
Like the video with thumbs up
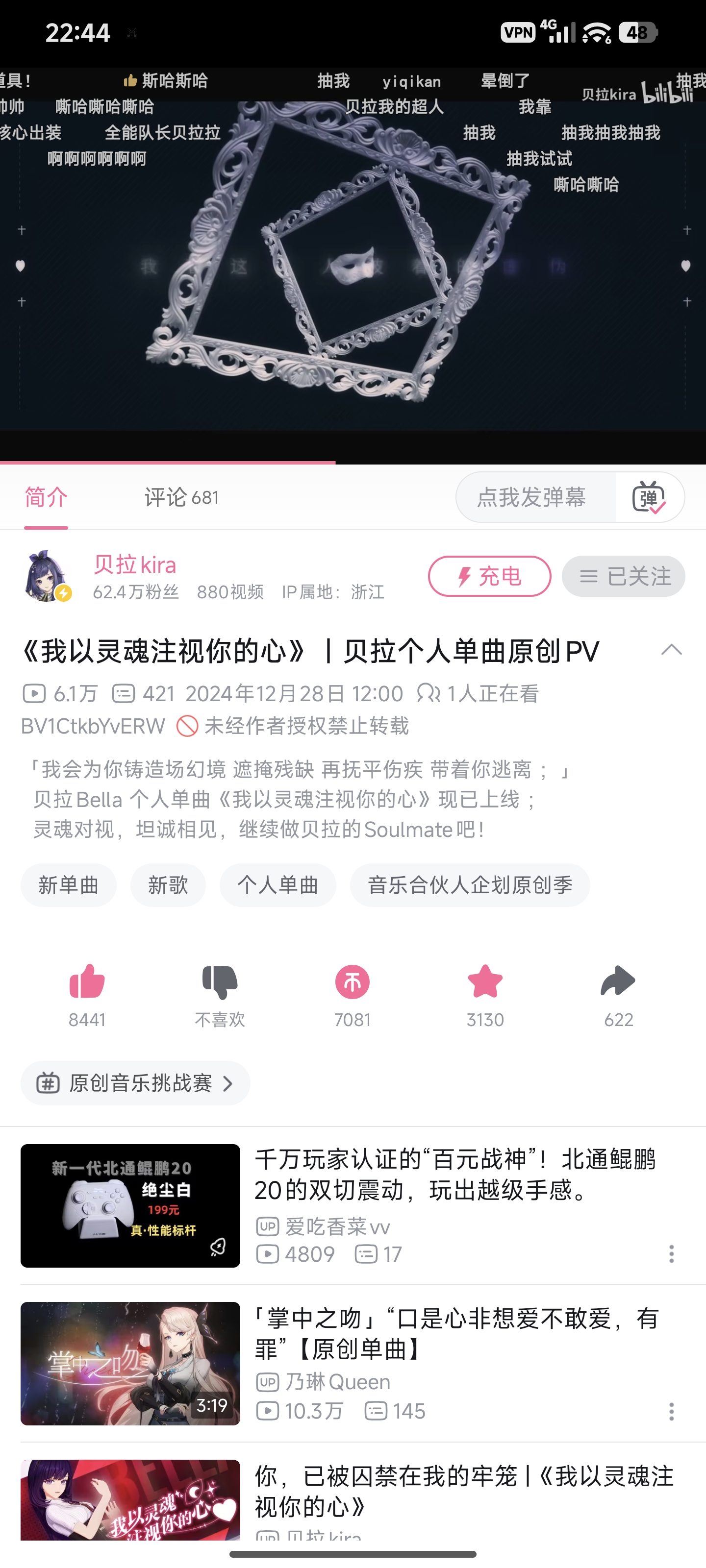[87, 982]
